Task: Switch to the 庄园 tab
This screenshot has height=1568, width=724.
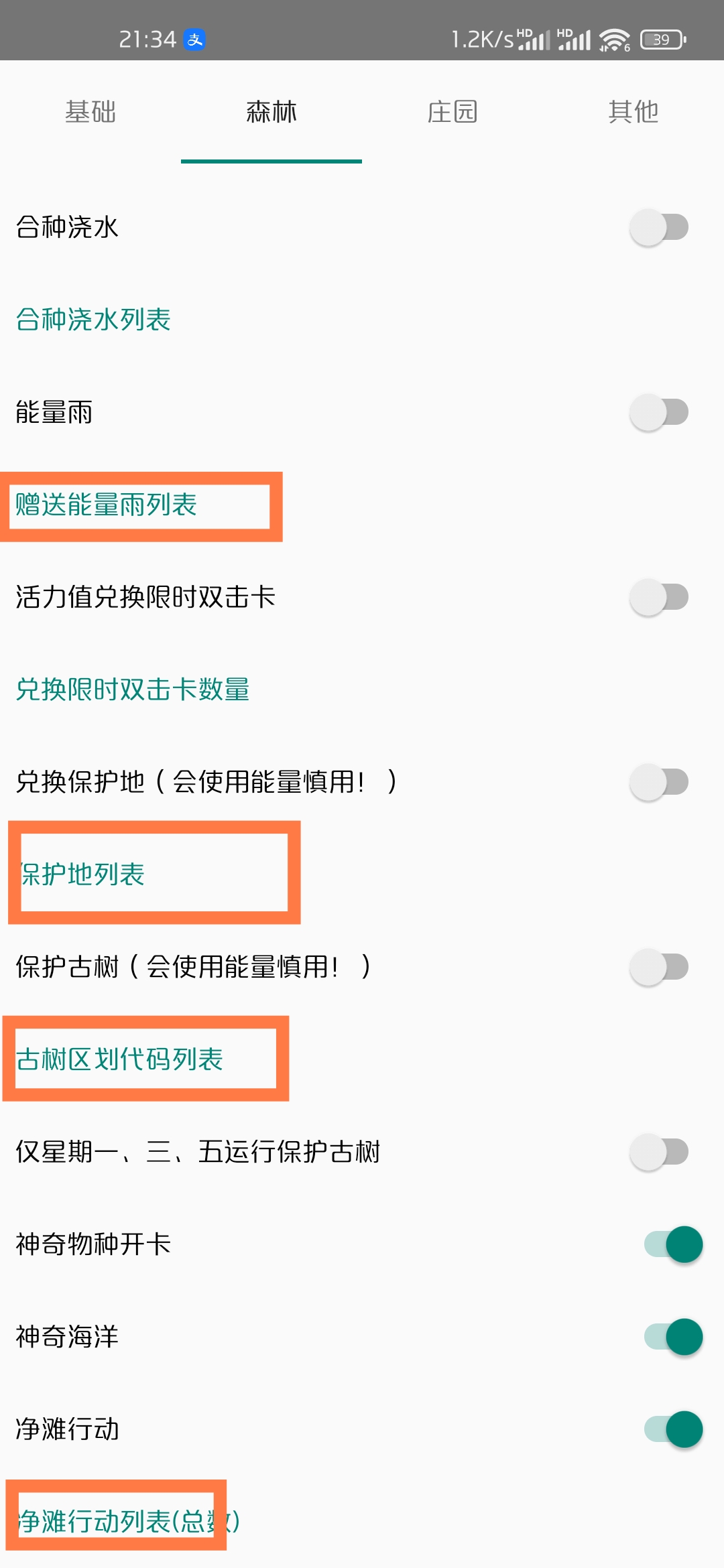Action: click(452, 113)
